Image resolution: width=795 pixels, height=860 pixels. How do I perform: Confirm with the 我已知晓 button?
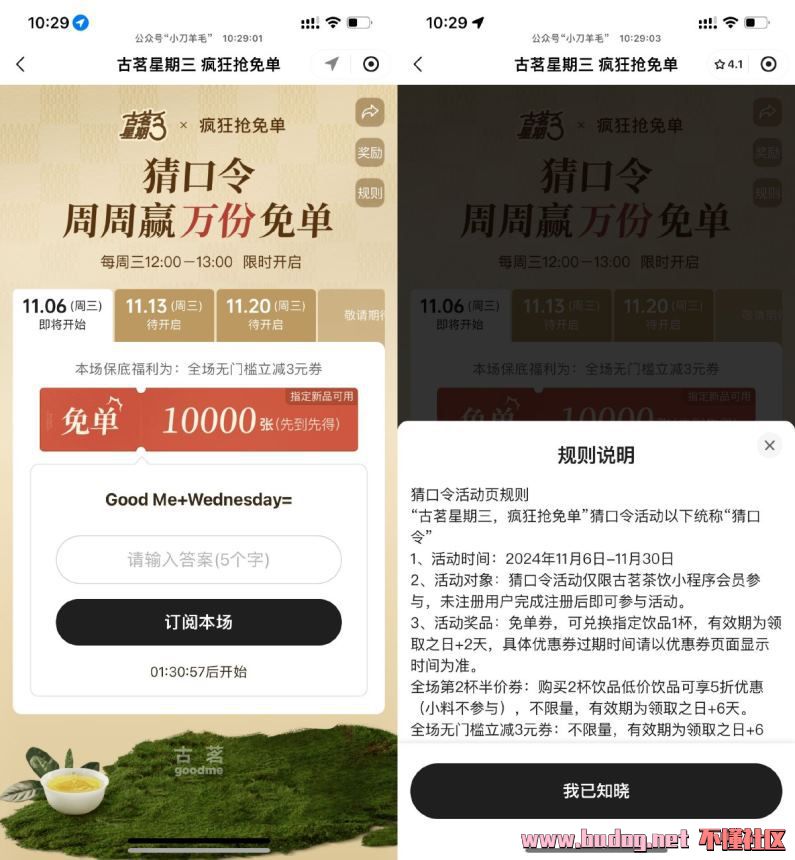596,791
